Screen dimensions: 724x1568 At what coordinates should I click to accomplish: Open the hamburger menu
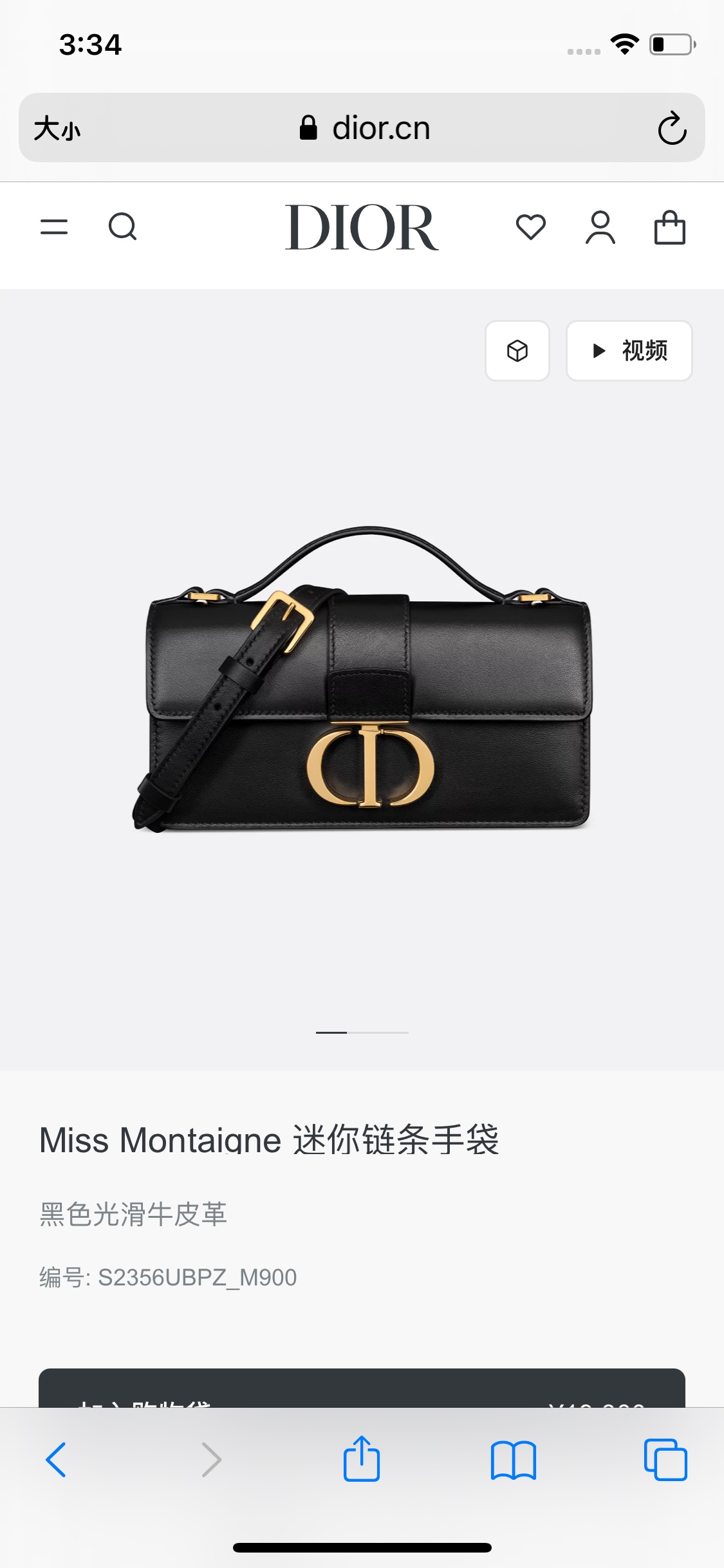54,227
